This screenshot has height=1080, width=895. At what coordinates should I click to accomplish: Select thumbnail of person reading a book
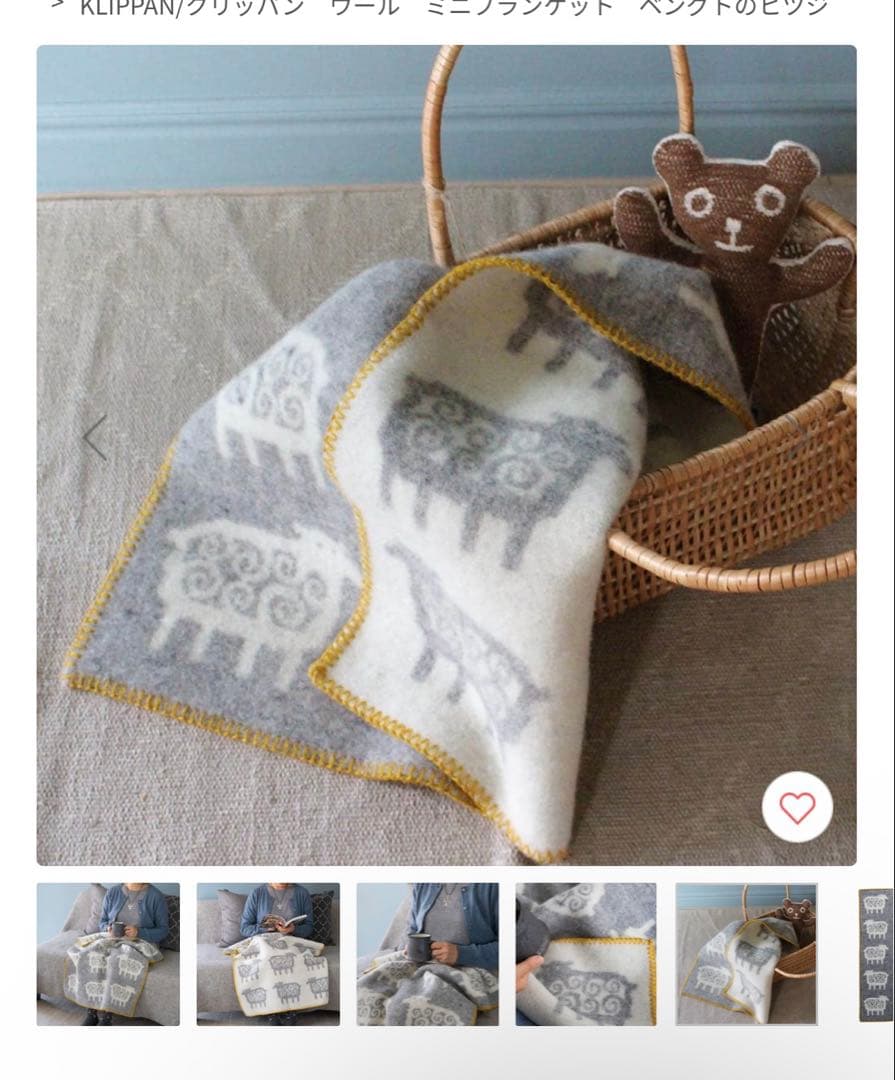click(268, 954)
